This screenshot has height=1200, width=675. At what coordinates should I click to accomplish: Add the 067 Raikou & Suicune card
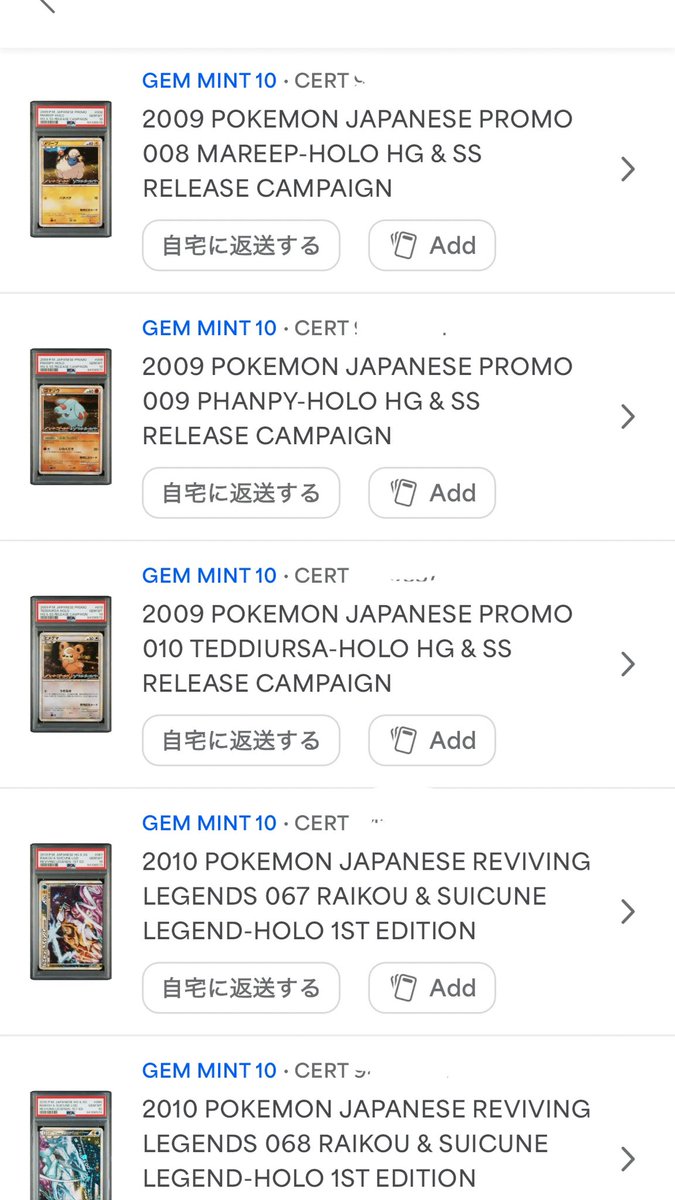point(432,988)
